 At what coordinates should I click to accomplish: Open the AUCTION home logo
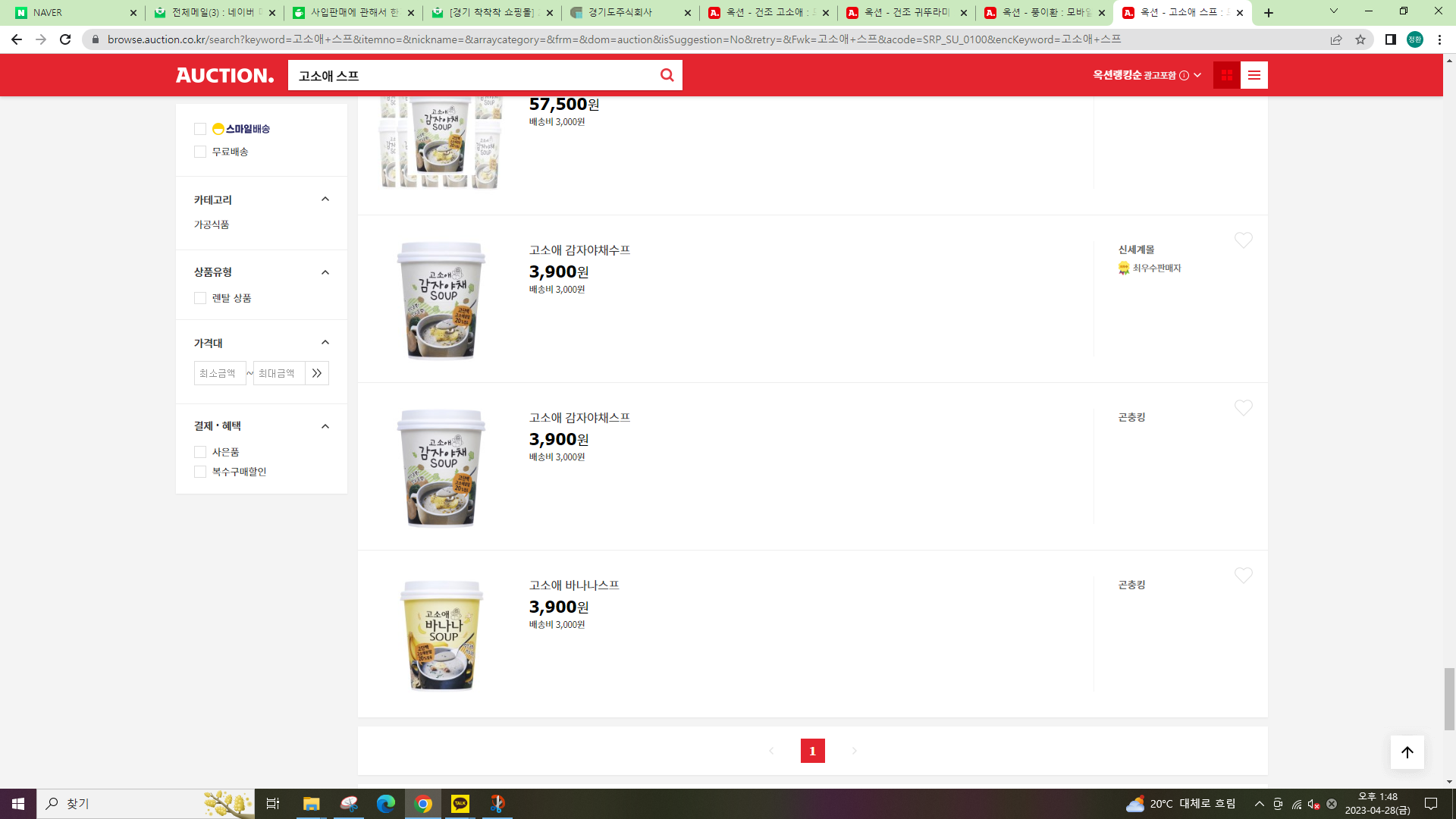[x=224, y=75]
